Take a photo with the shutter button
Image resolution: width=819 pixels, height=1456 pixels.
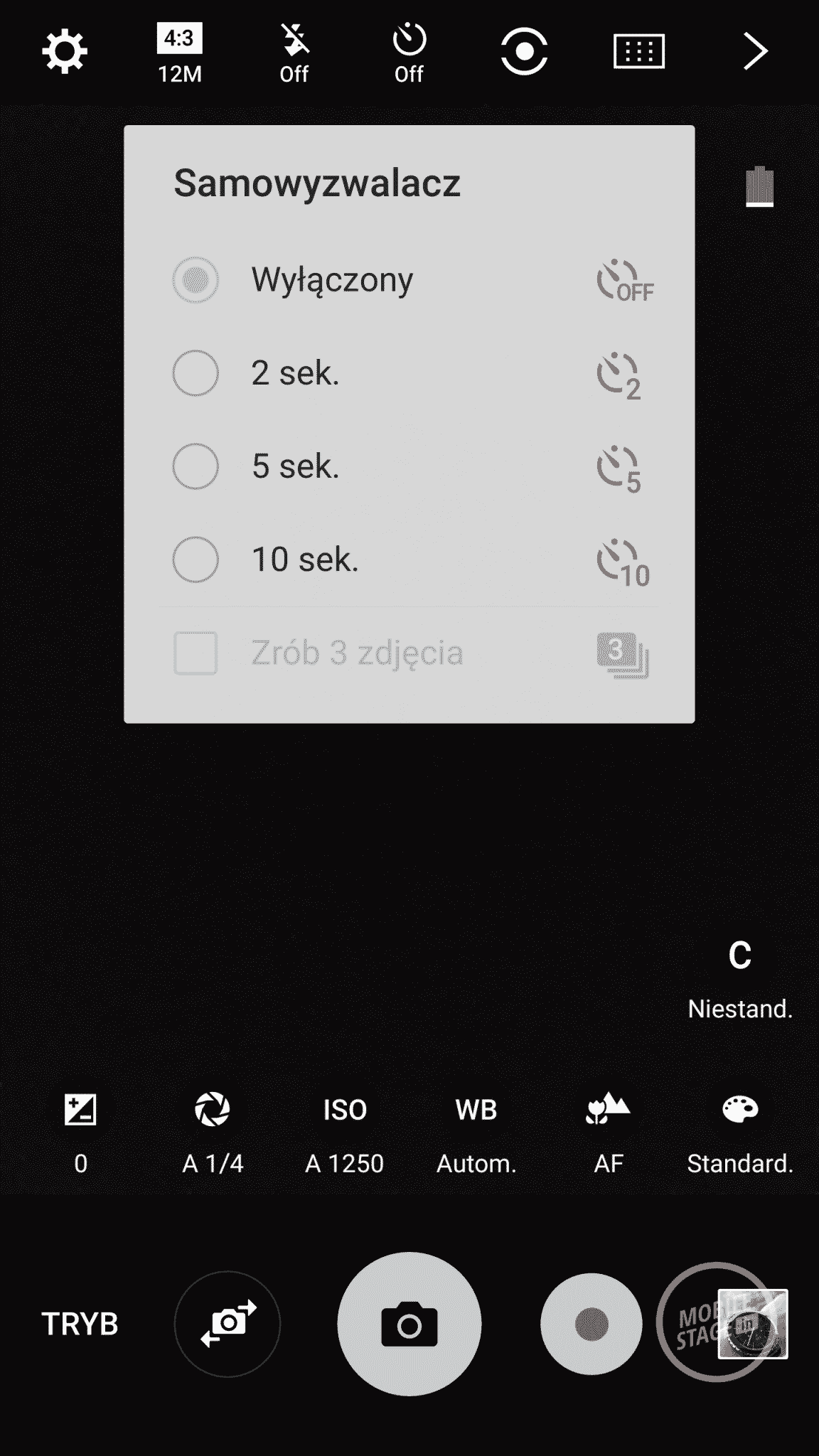coord(409,1324)
